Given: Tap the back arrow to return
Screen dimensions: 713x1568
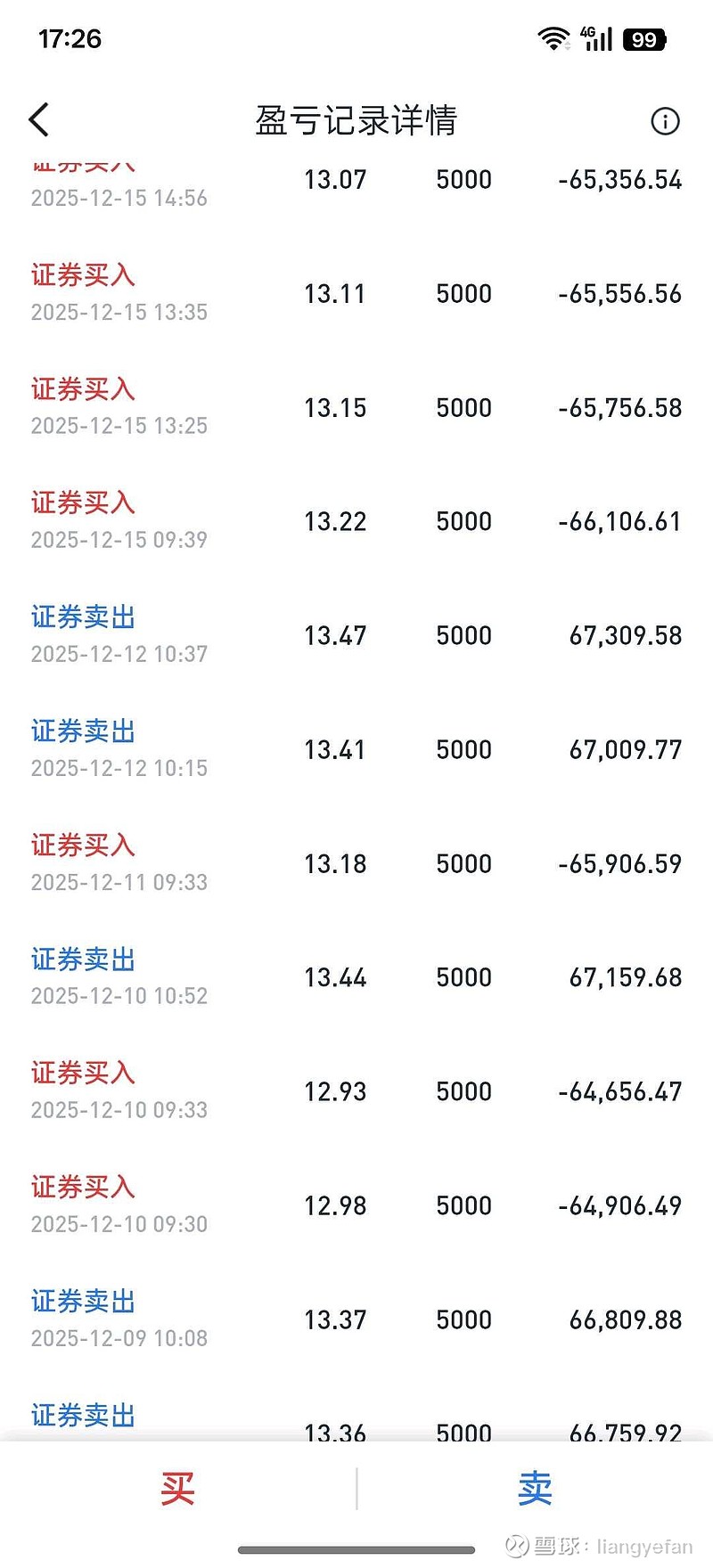Looking at the screenshot, I should (x=38, y=118).
